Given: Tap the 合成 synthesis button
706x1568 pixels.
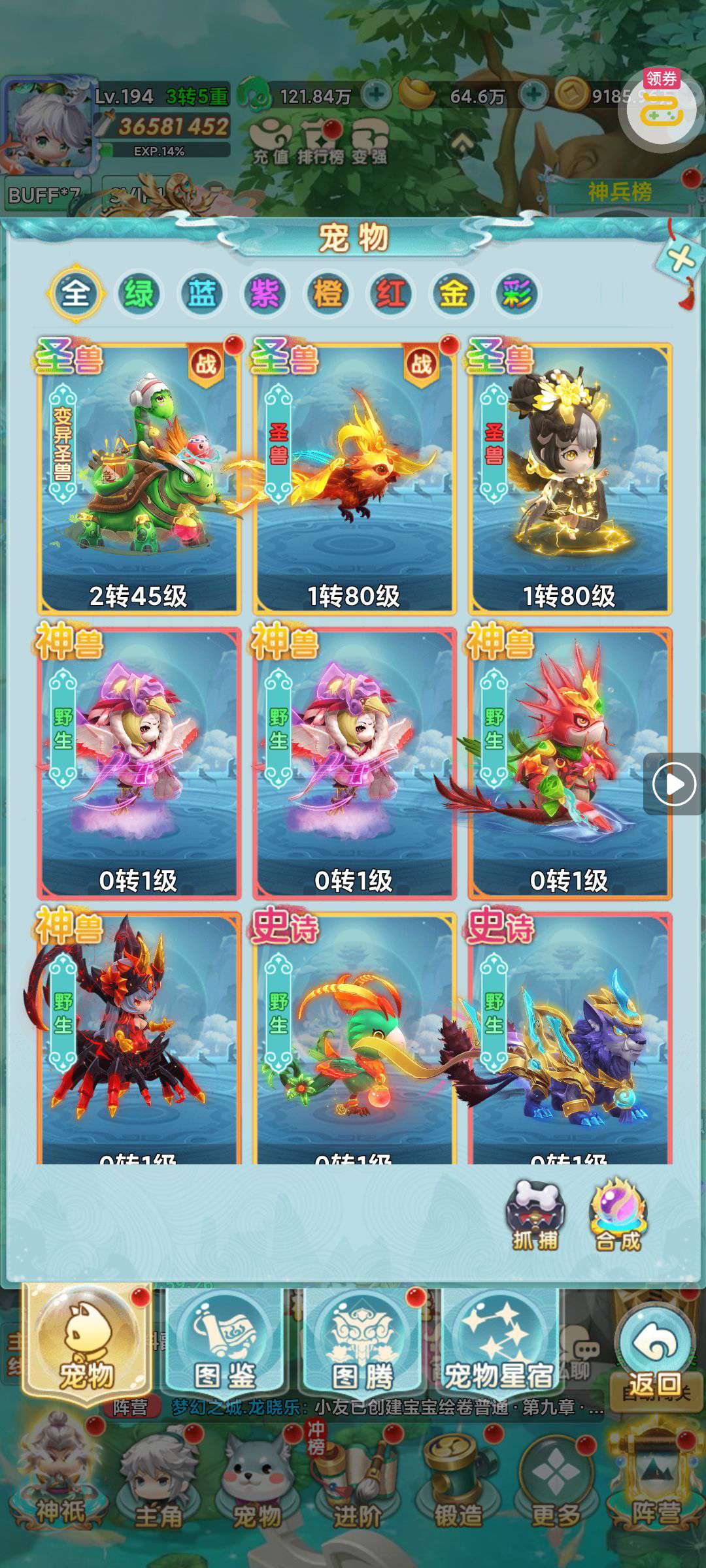Looking at the screenshot, I should (x=618, y=1217).
